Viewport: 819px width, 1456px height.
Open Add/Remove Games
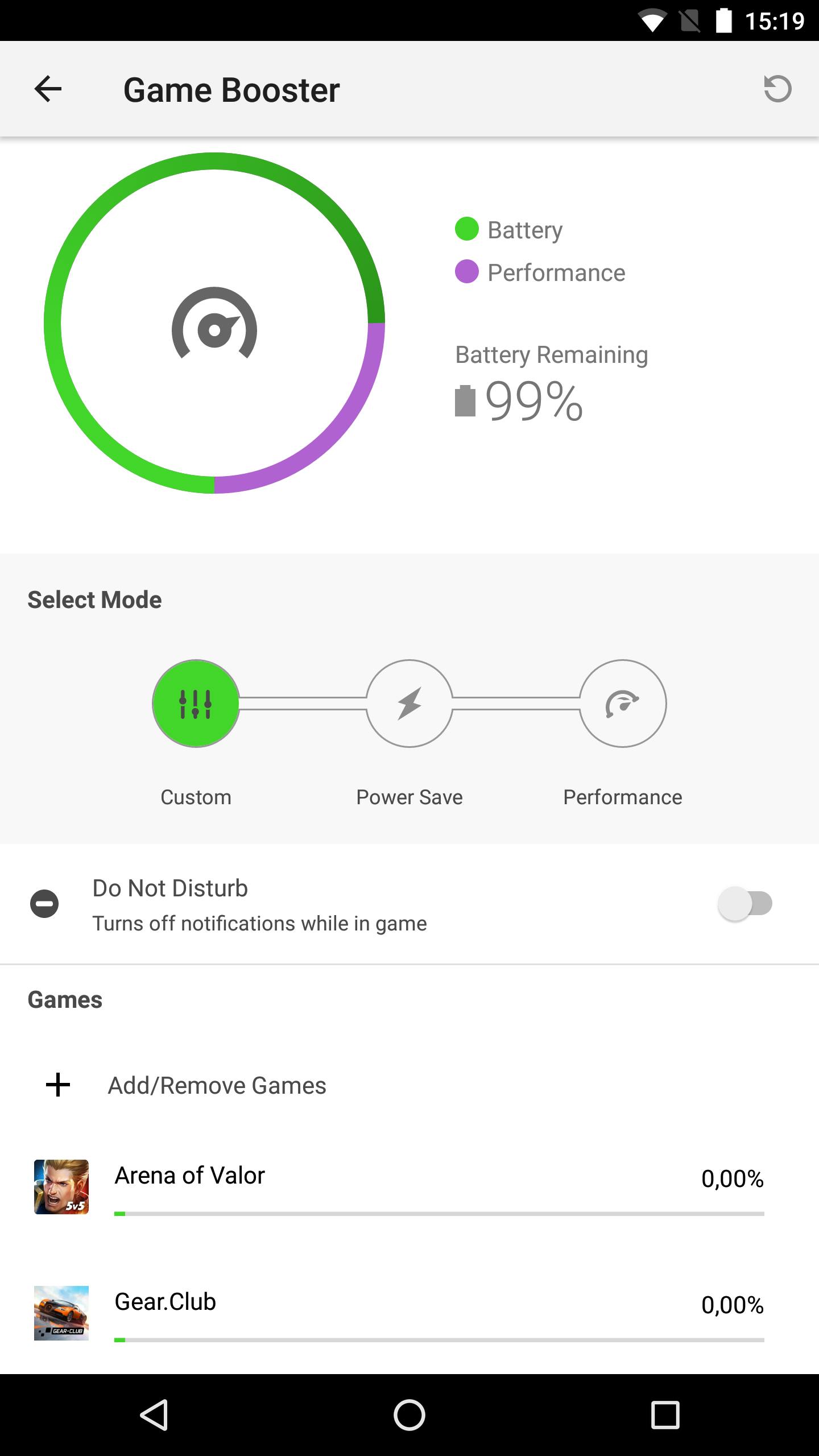click(216, 1086)
